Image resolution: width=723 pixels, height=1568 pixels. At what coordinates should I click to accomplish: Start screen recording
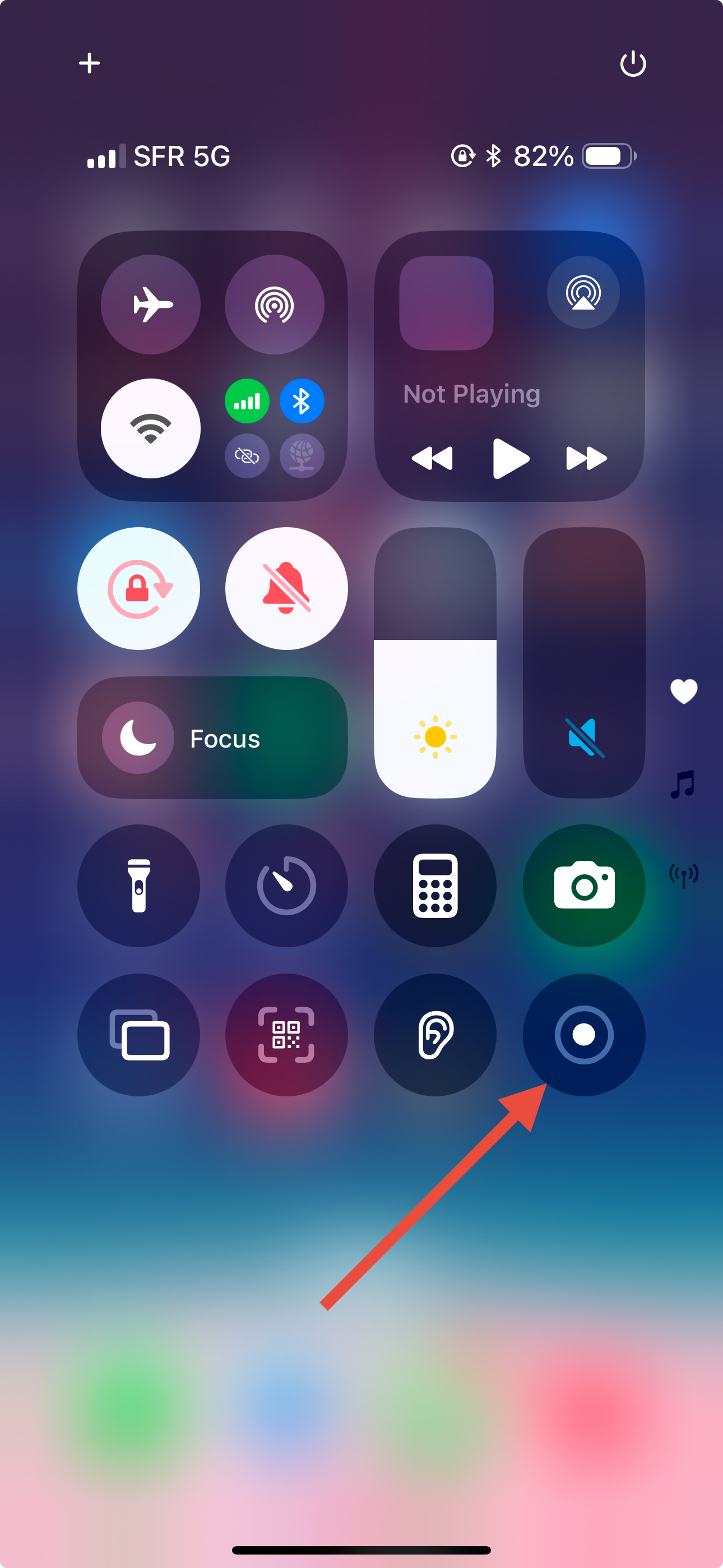[583, 1035]
